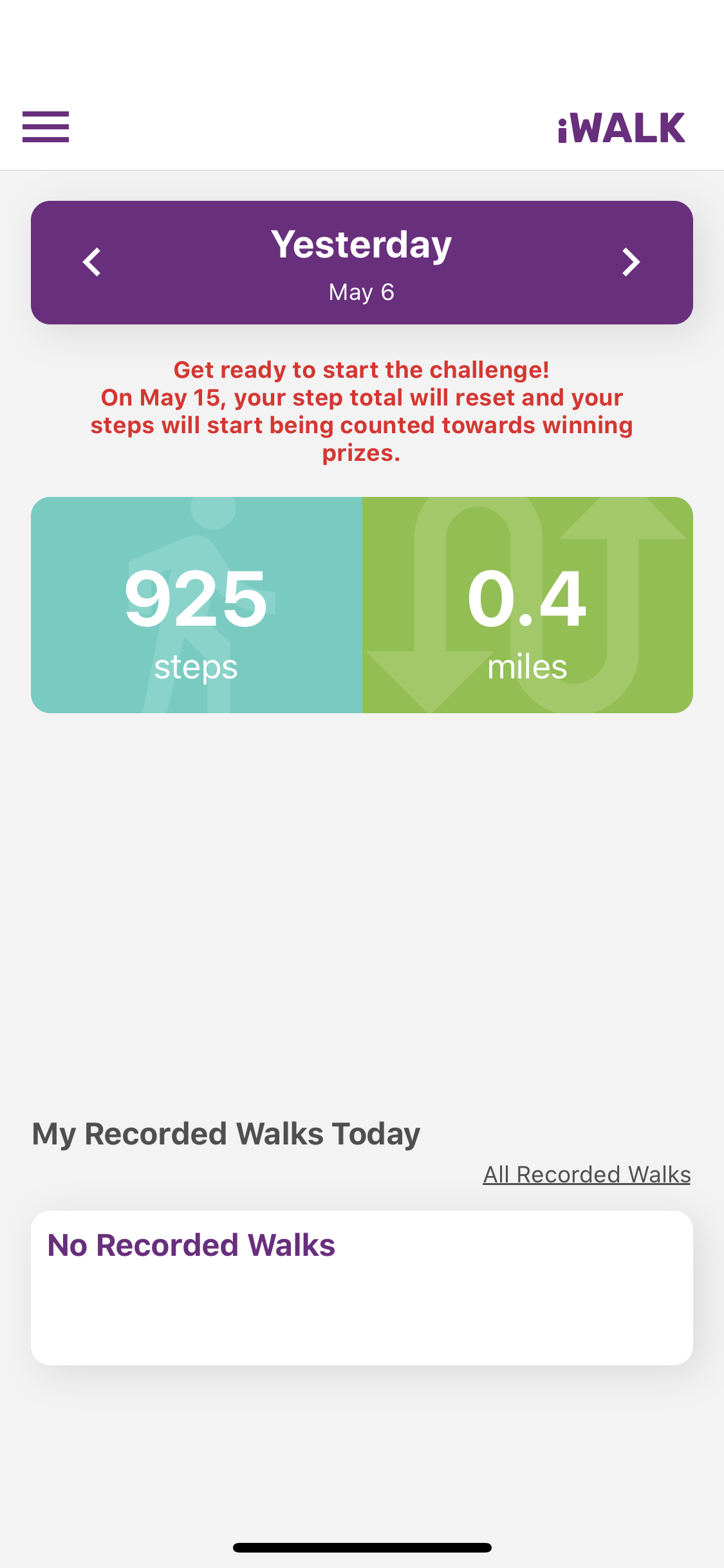Tap the three-line menu icon top left
This screenshot has width=724, height=1568.
click(x=45, y=126)
